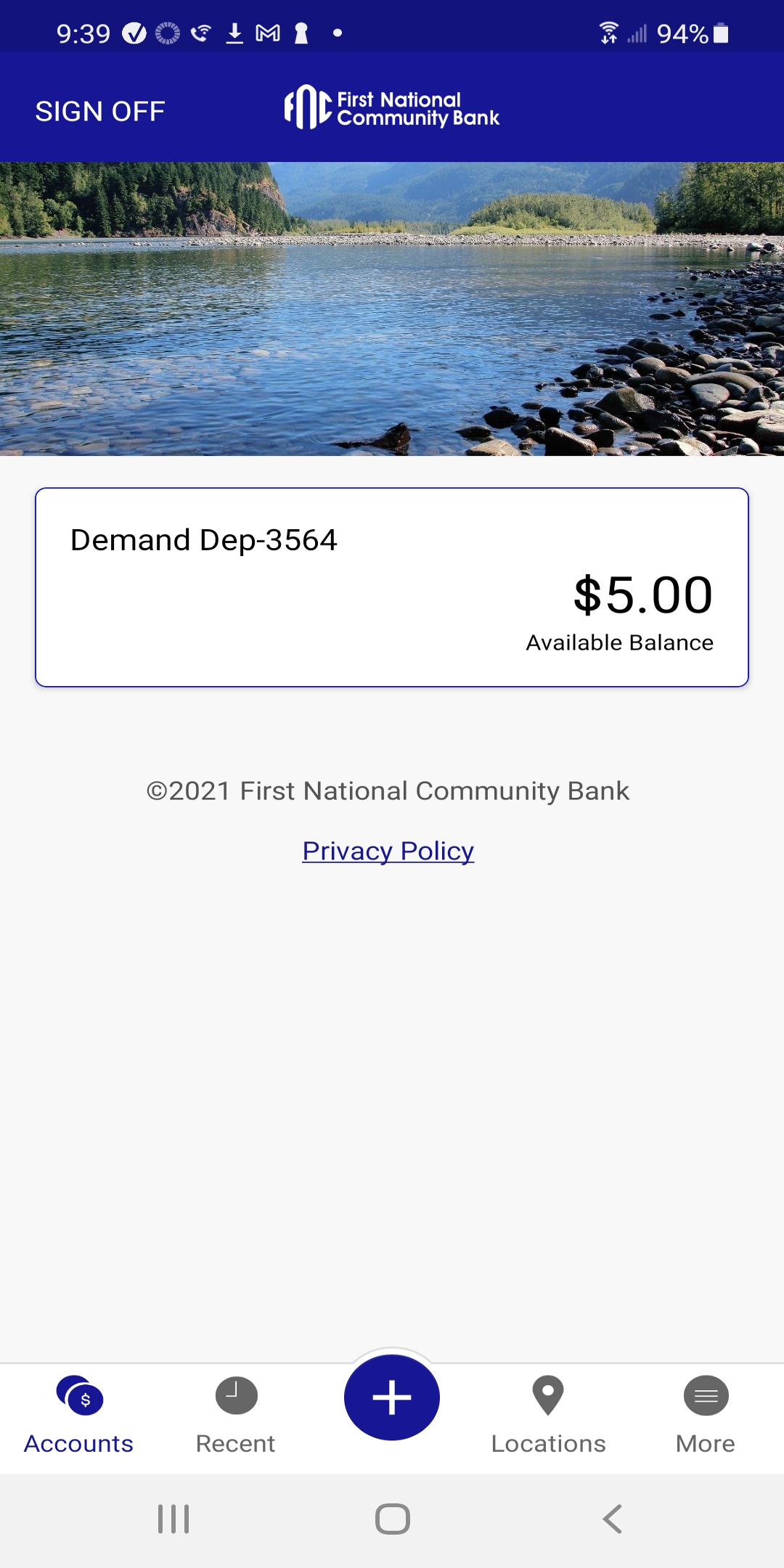Open the Privacy Policy link
This screenshot has height=1568, width=784.
tap(388, 850)
